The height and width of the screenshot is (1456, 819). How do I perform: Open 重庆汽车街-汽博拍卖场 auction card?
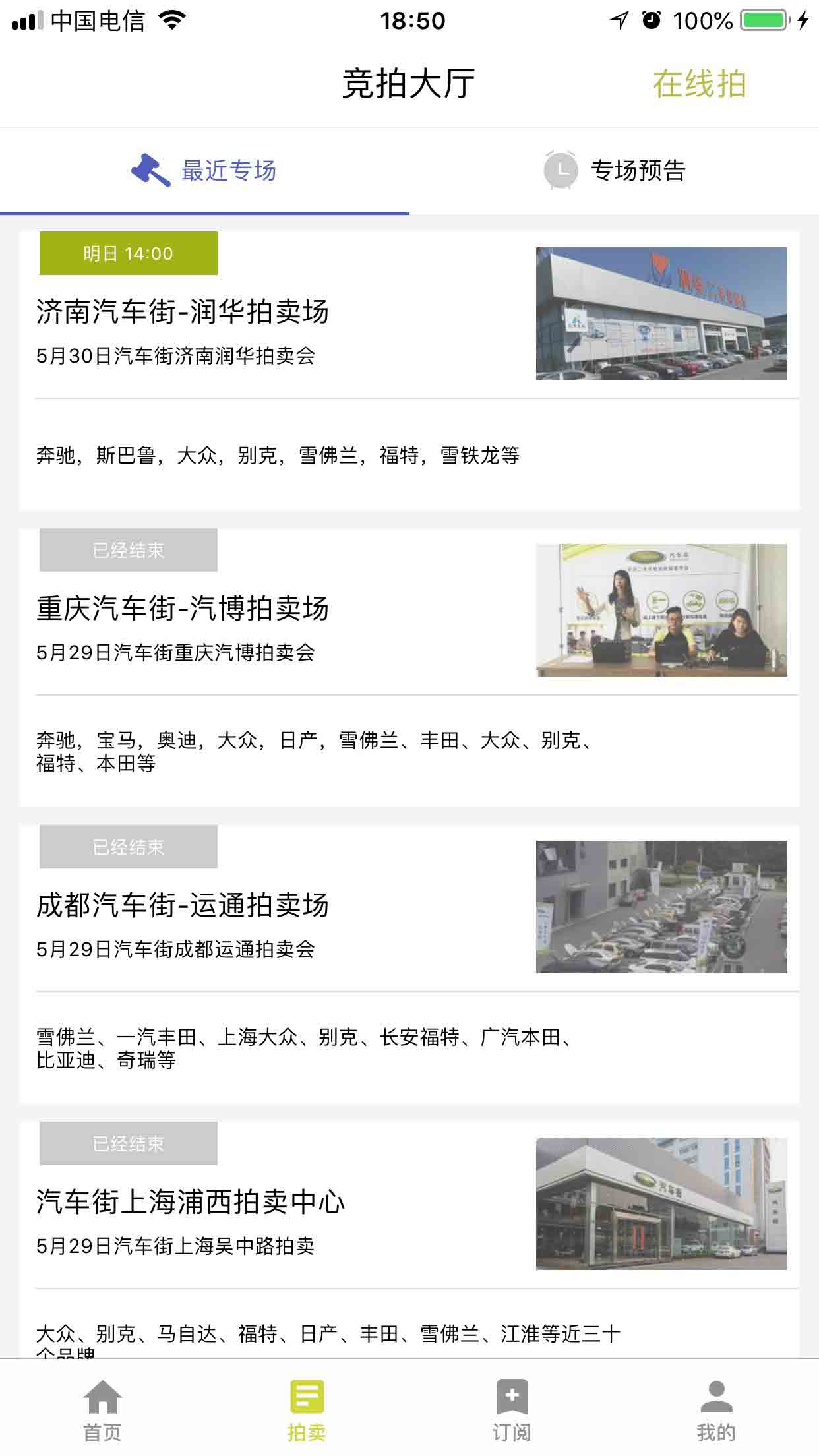[x=409, y=667]
